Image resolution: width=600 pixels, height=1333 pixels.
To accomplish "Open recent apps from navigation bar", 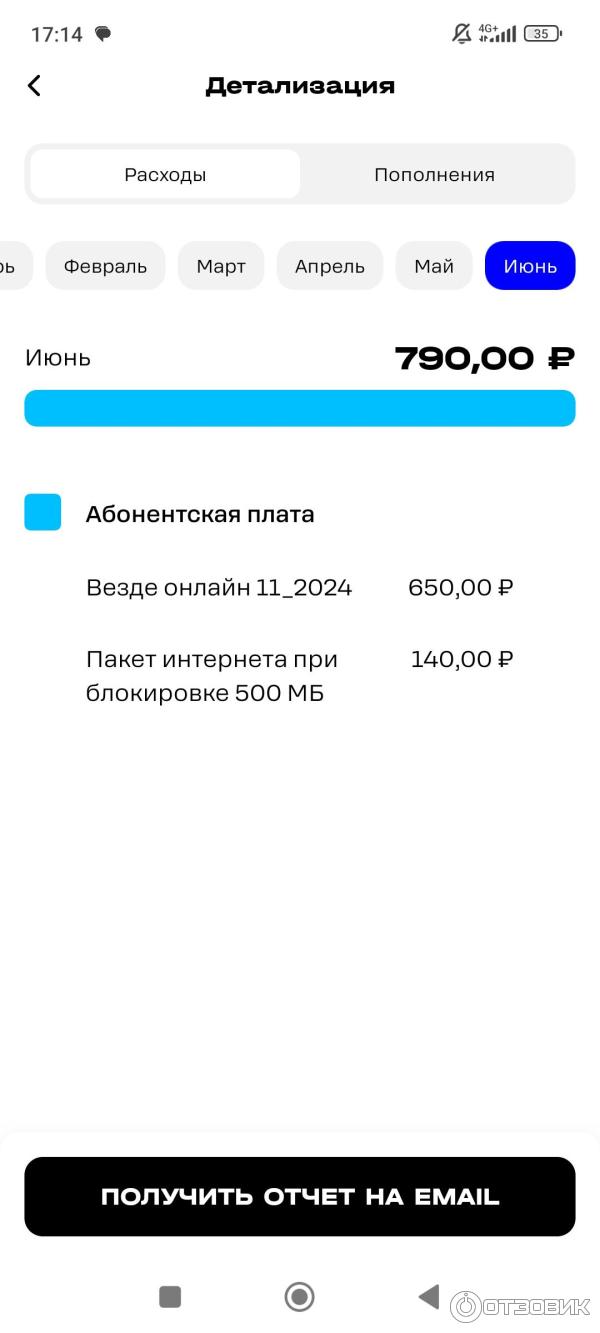I will click(170, 1297).
